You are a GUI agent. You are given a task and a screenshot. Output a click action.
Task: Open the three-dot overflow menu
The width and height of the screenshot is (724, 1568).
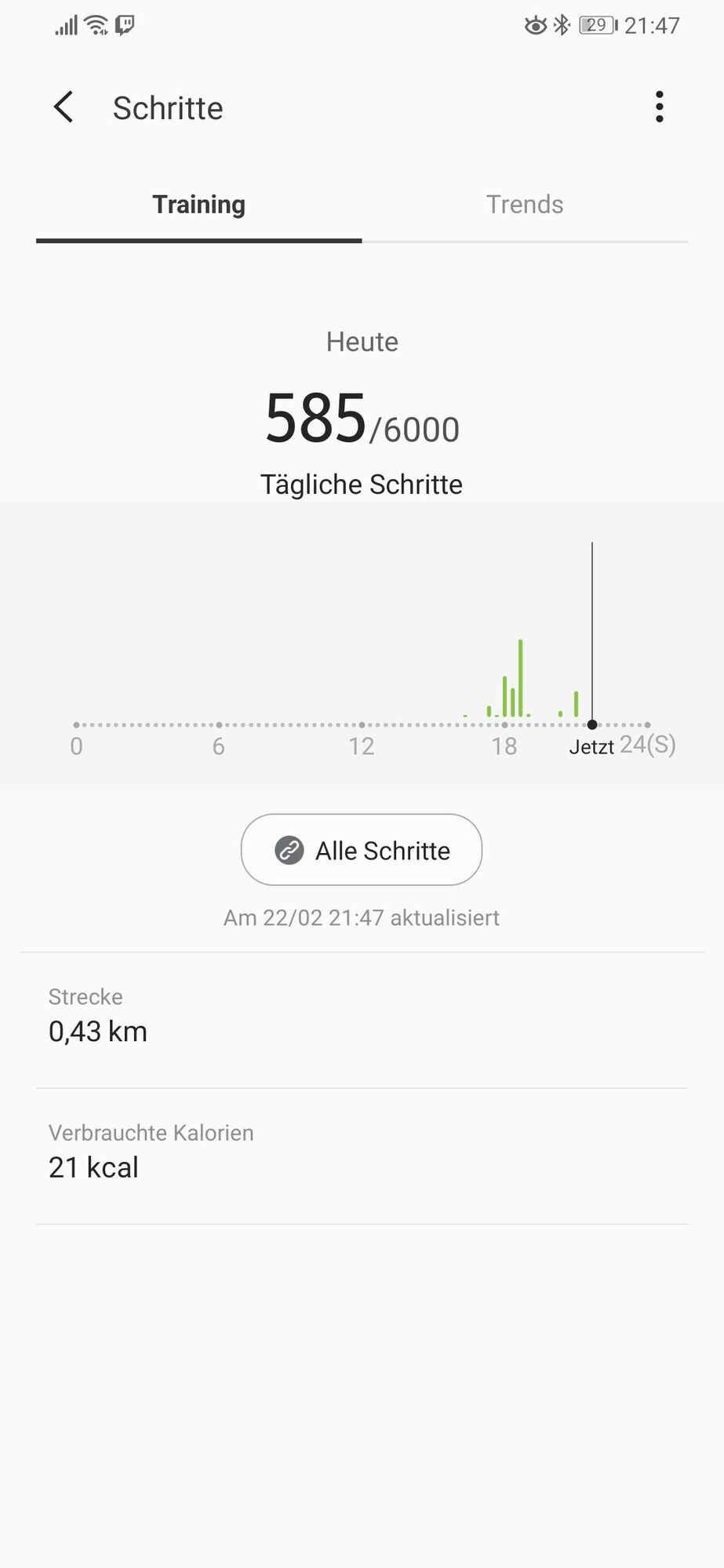(x=659, y=107)
